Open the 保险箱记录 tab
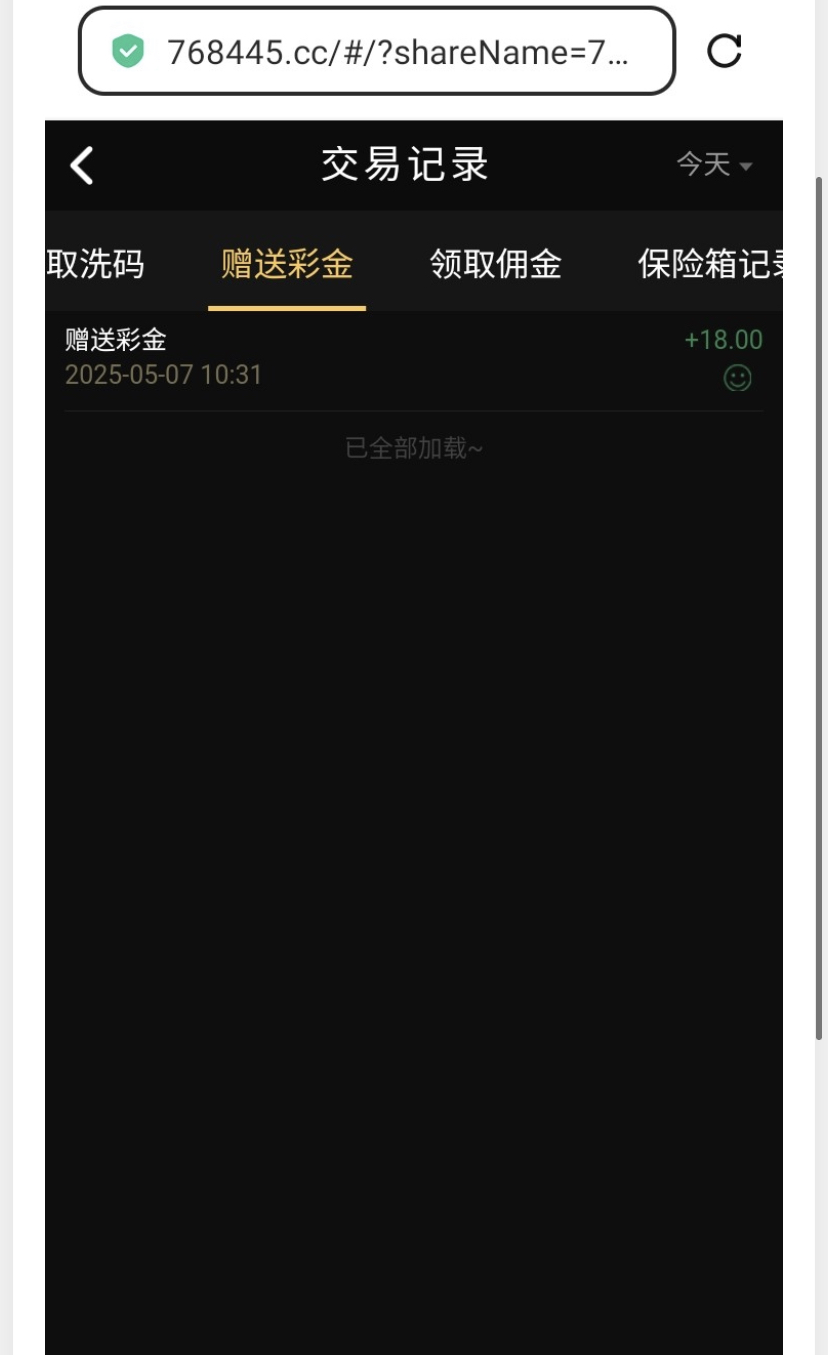 tap(710, 265)
